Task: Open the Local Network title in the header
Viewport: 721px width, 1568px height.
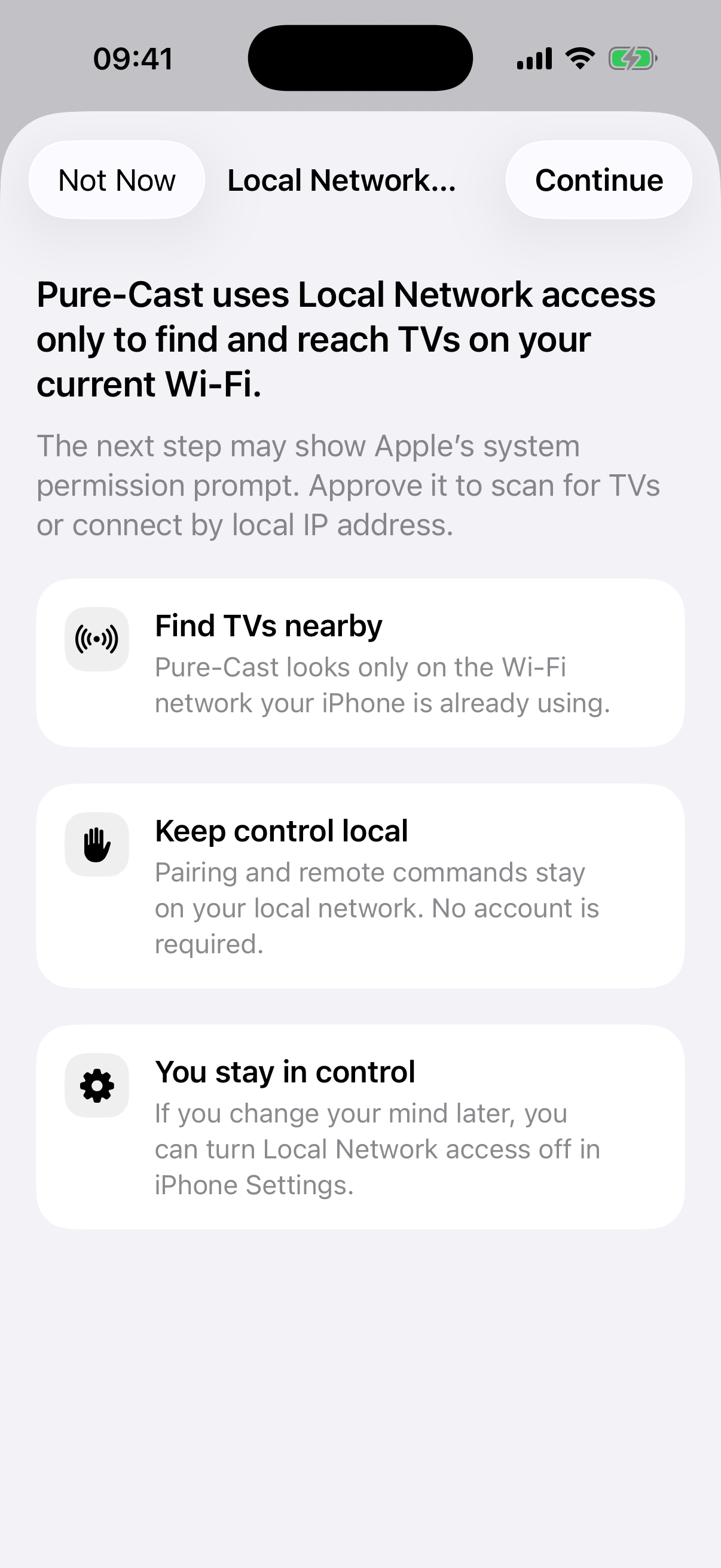Action: [x=341, y=180]
